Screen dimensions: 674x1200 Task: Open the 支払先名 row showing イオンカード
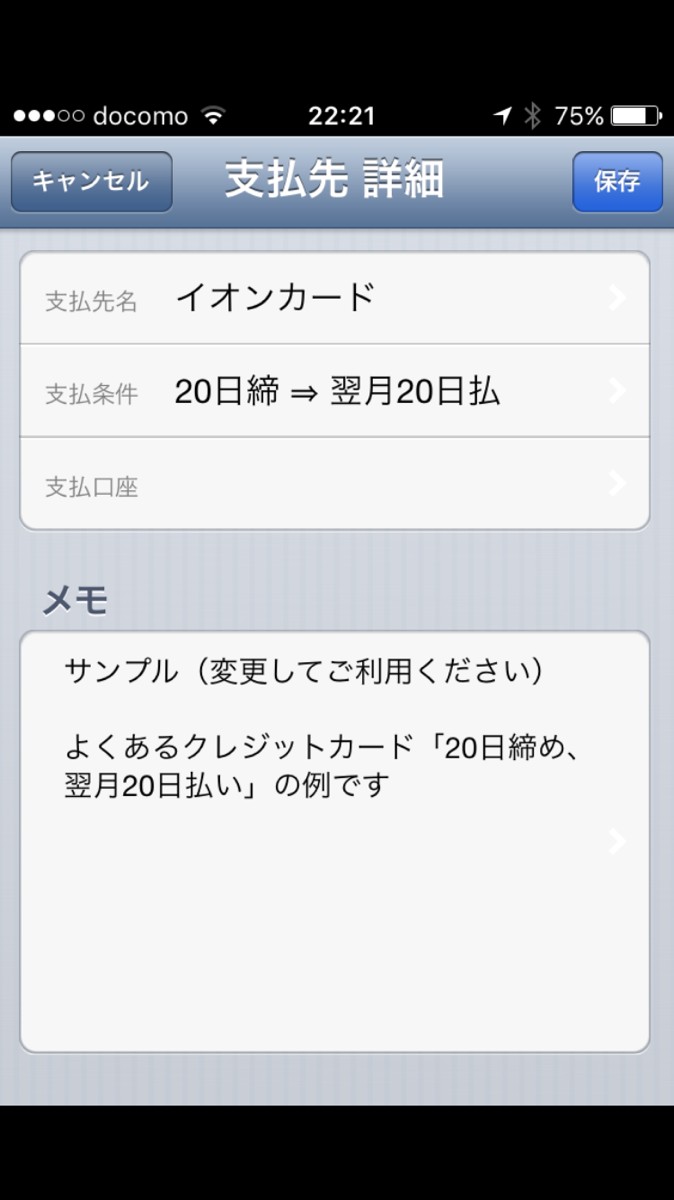(x=335, y=298)
